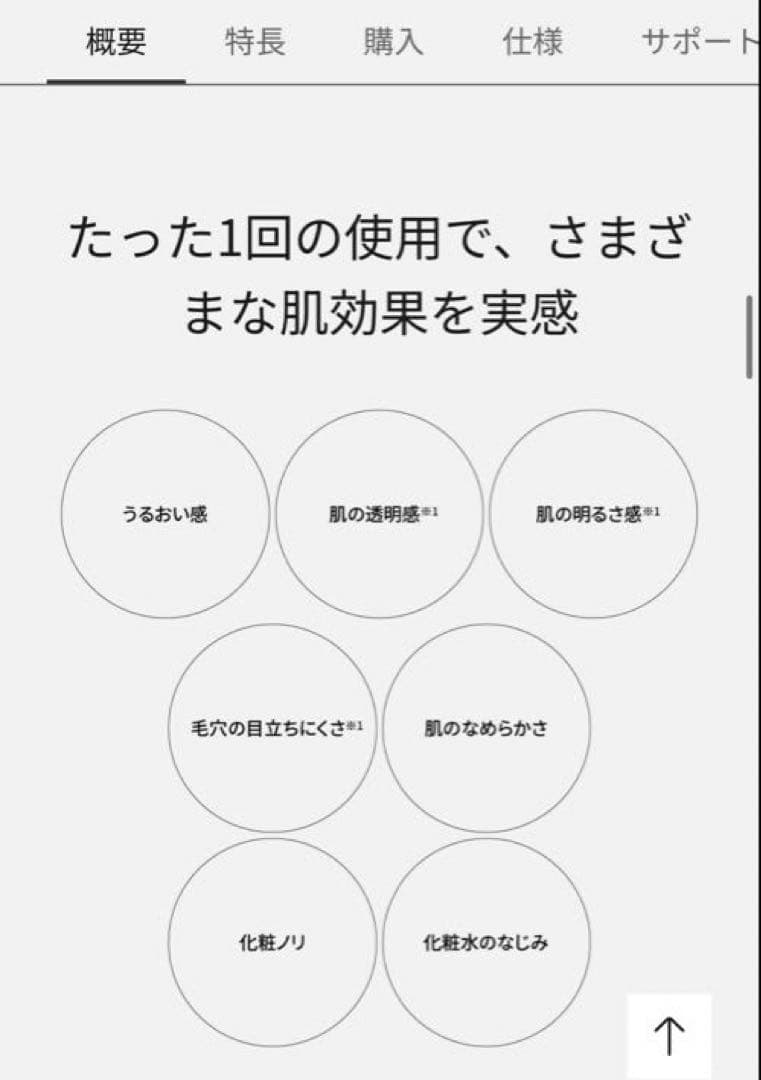Viewport: 761px width, 1080px height.
Task: Click the うるおい感 circle
Action: click(164, 511)
